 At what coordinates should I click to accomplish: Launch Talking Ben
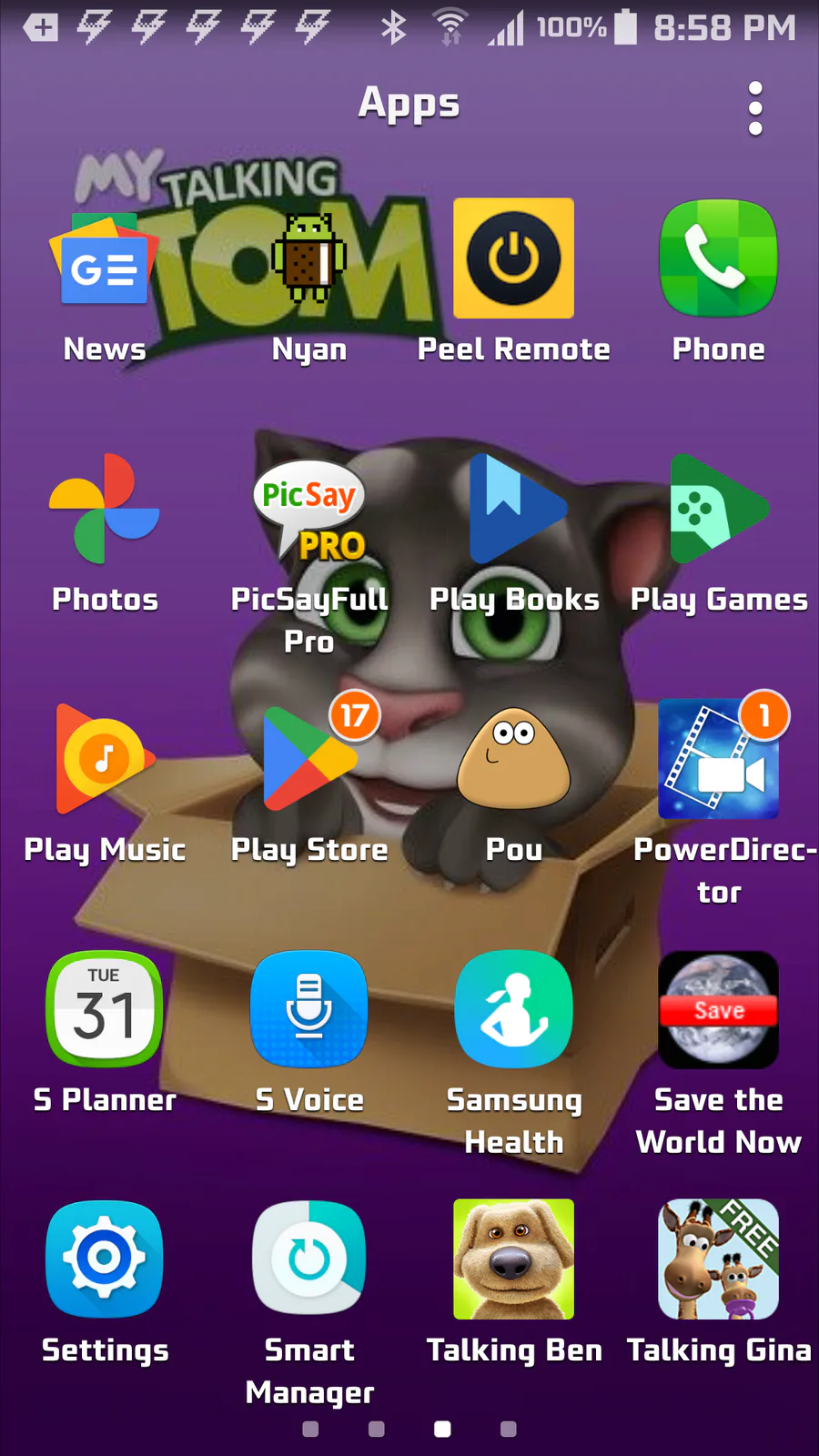tap(513, 1259)
